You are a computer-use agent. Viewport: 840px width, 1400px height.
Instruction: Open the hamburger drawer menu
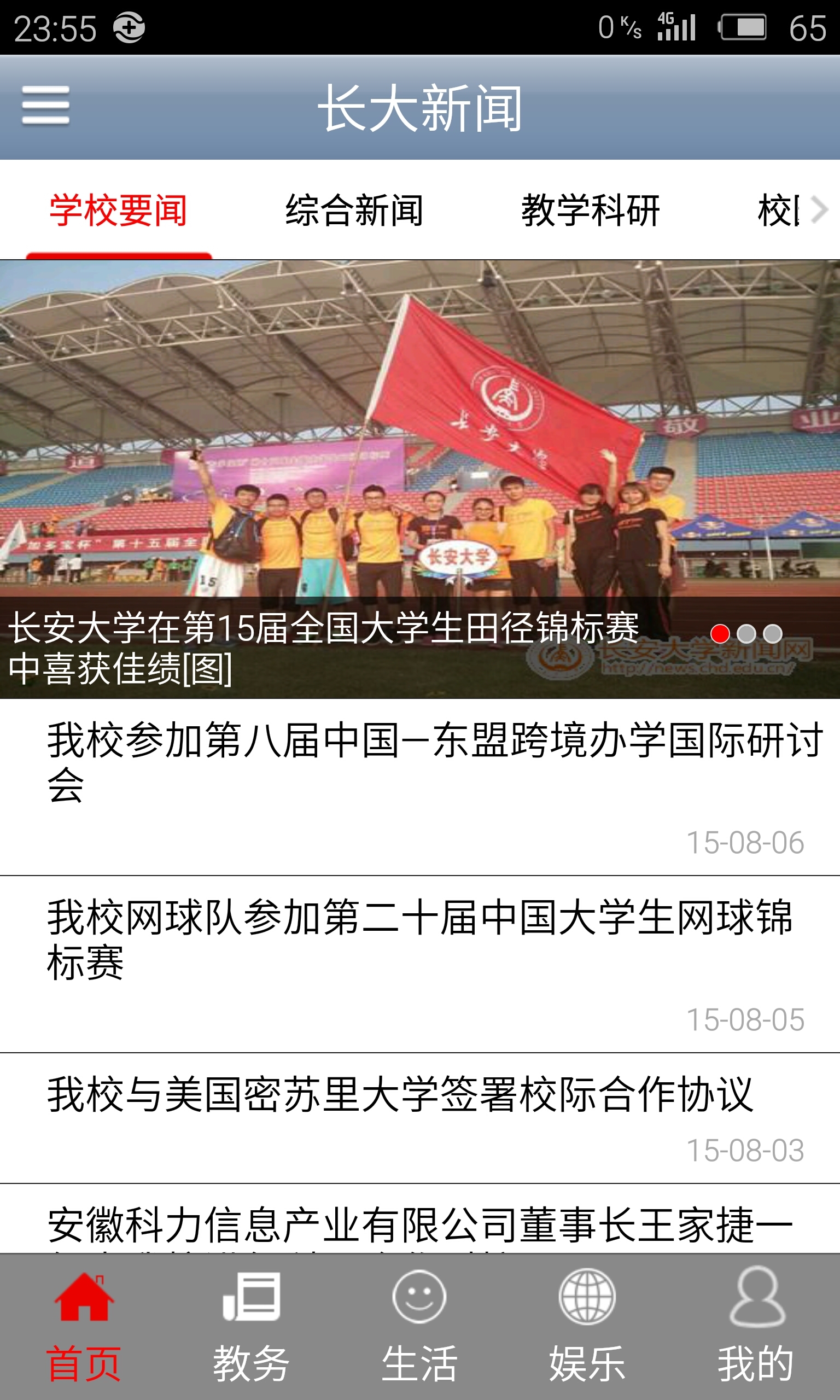[45, 106]
